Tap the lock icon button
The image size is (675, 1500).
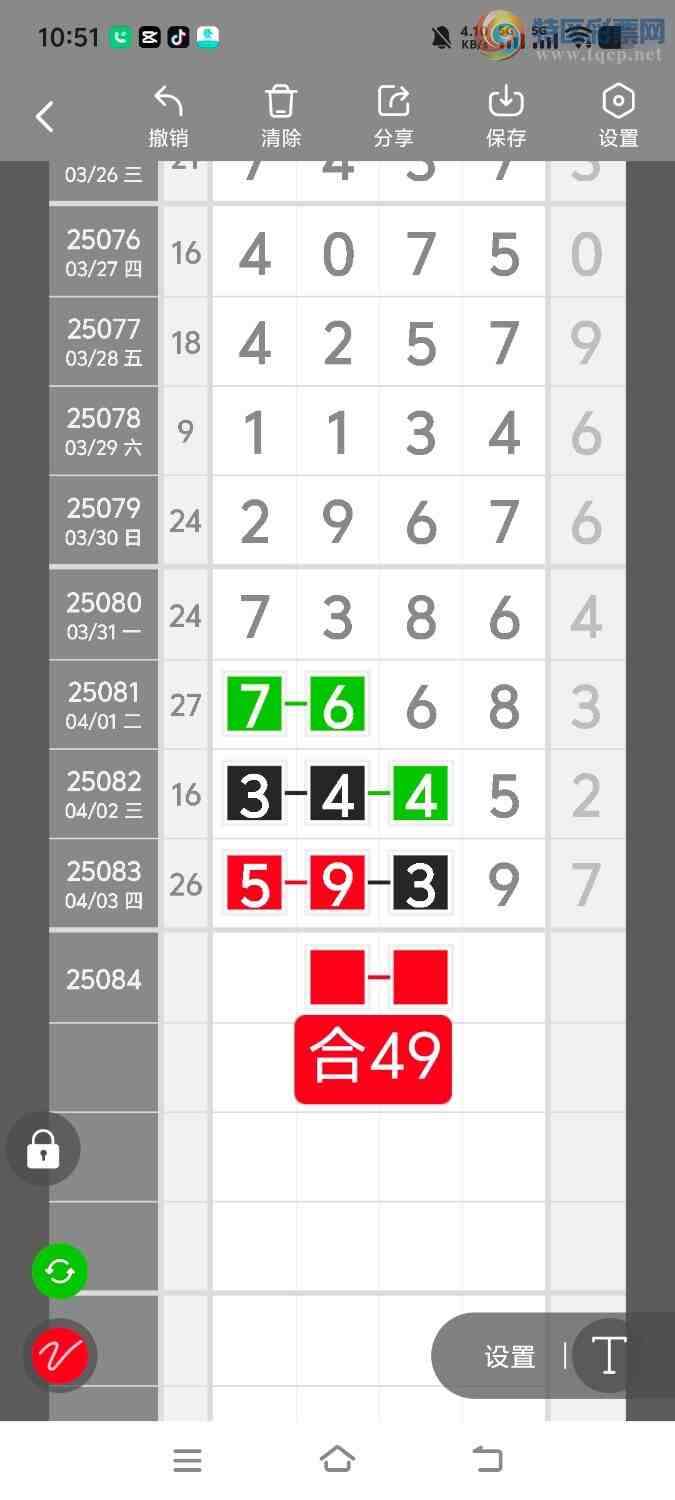pyautogui.click(x=43, y=1149)
